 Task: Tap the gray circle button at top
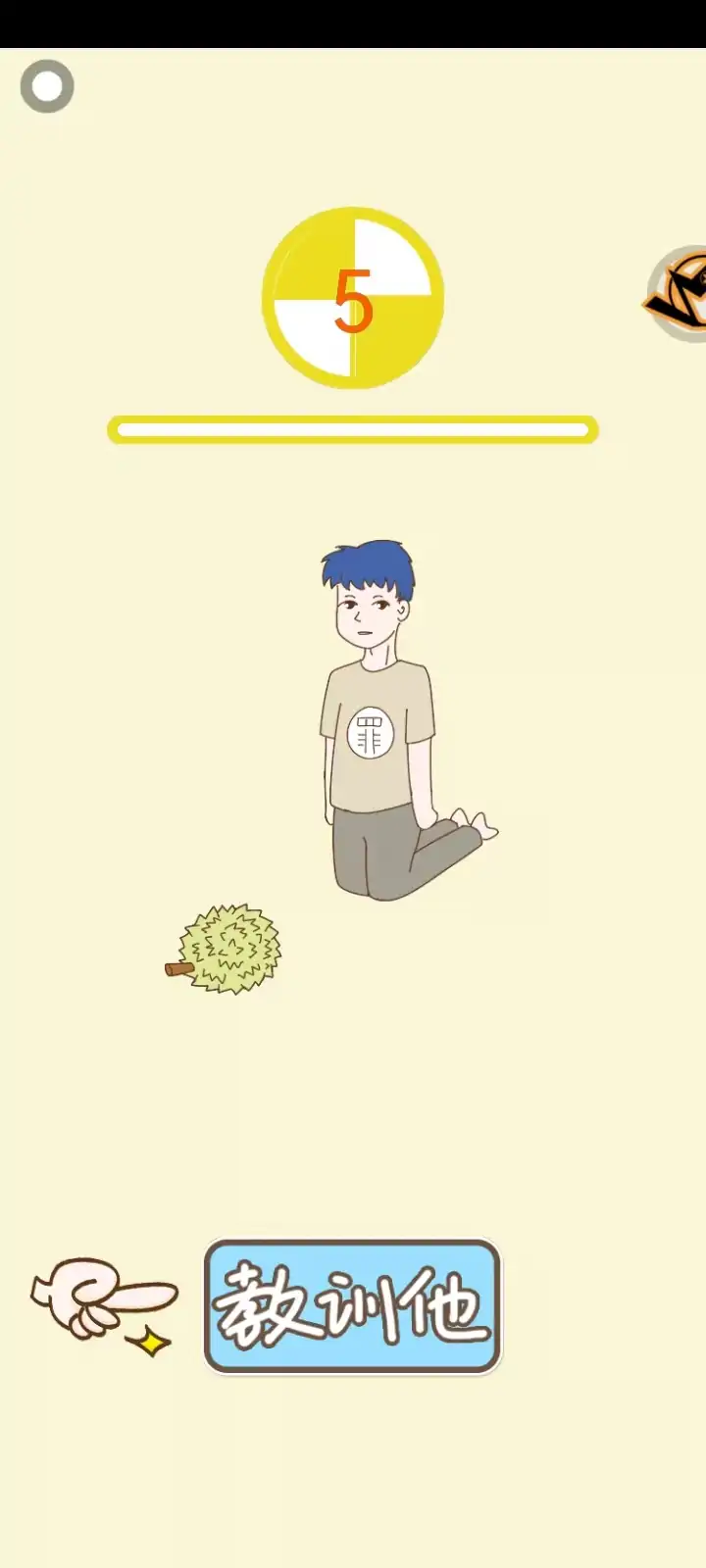47,86
